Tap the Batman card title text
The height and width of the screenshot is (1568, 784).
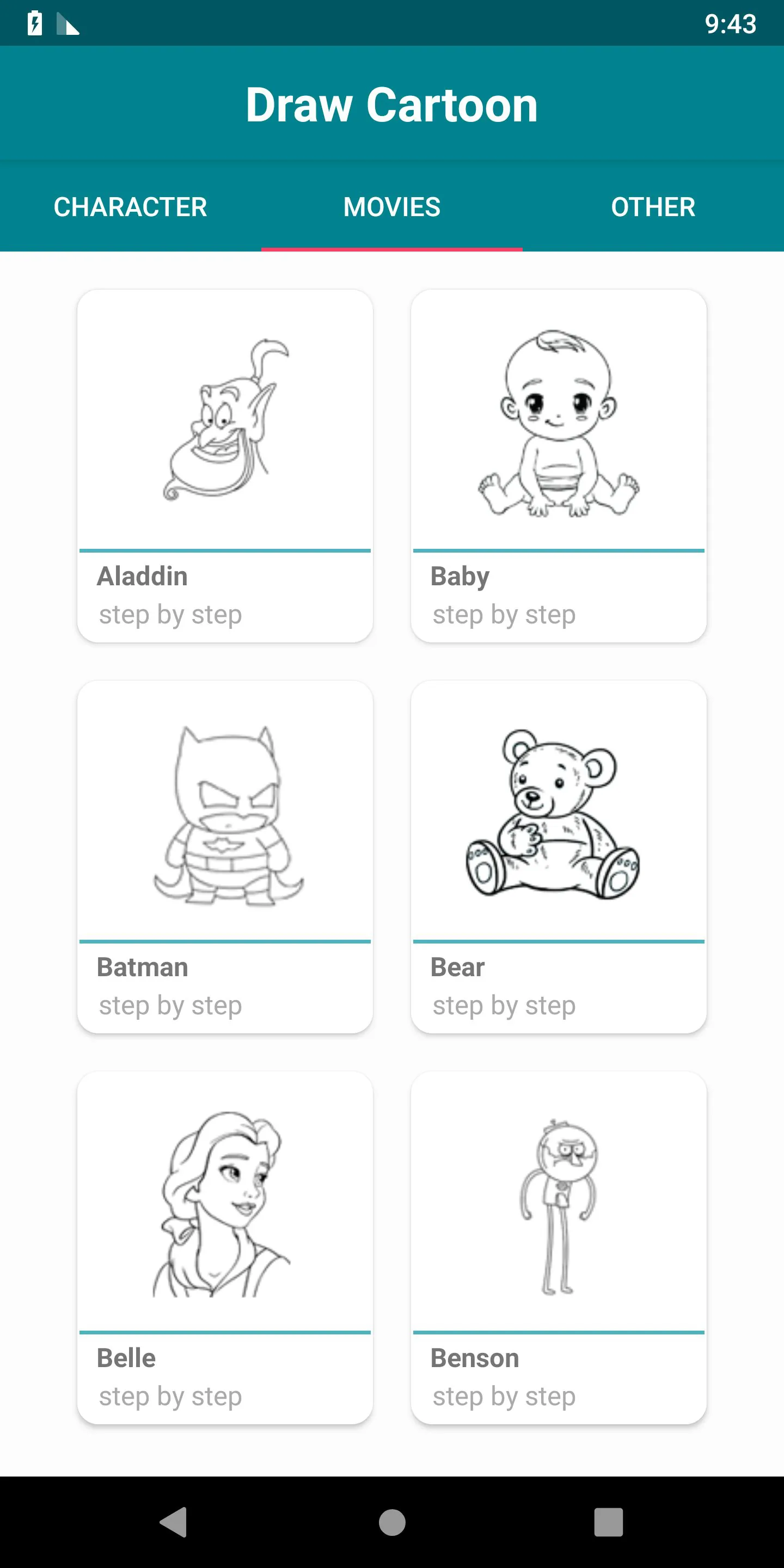pyautogui.click(x=143, y=966)
